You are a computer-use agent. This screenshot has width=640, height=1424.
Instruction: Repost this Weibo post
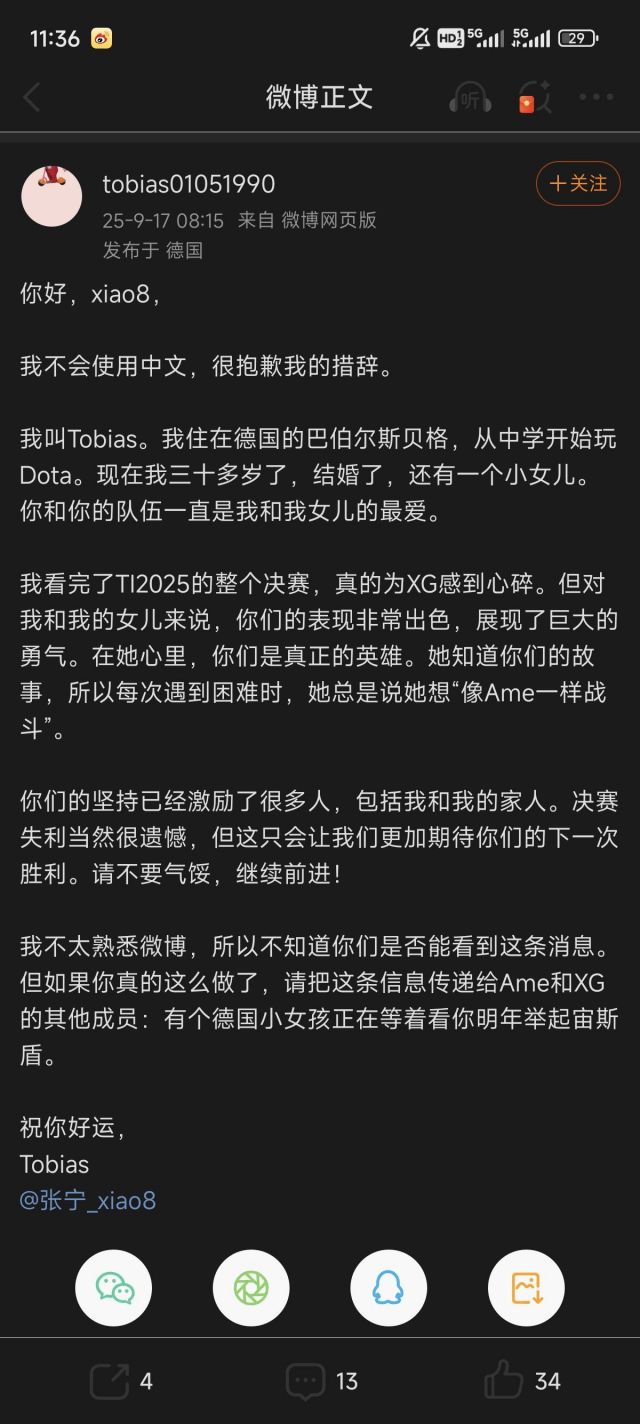click(120, 1381)
